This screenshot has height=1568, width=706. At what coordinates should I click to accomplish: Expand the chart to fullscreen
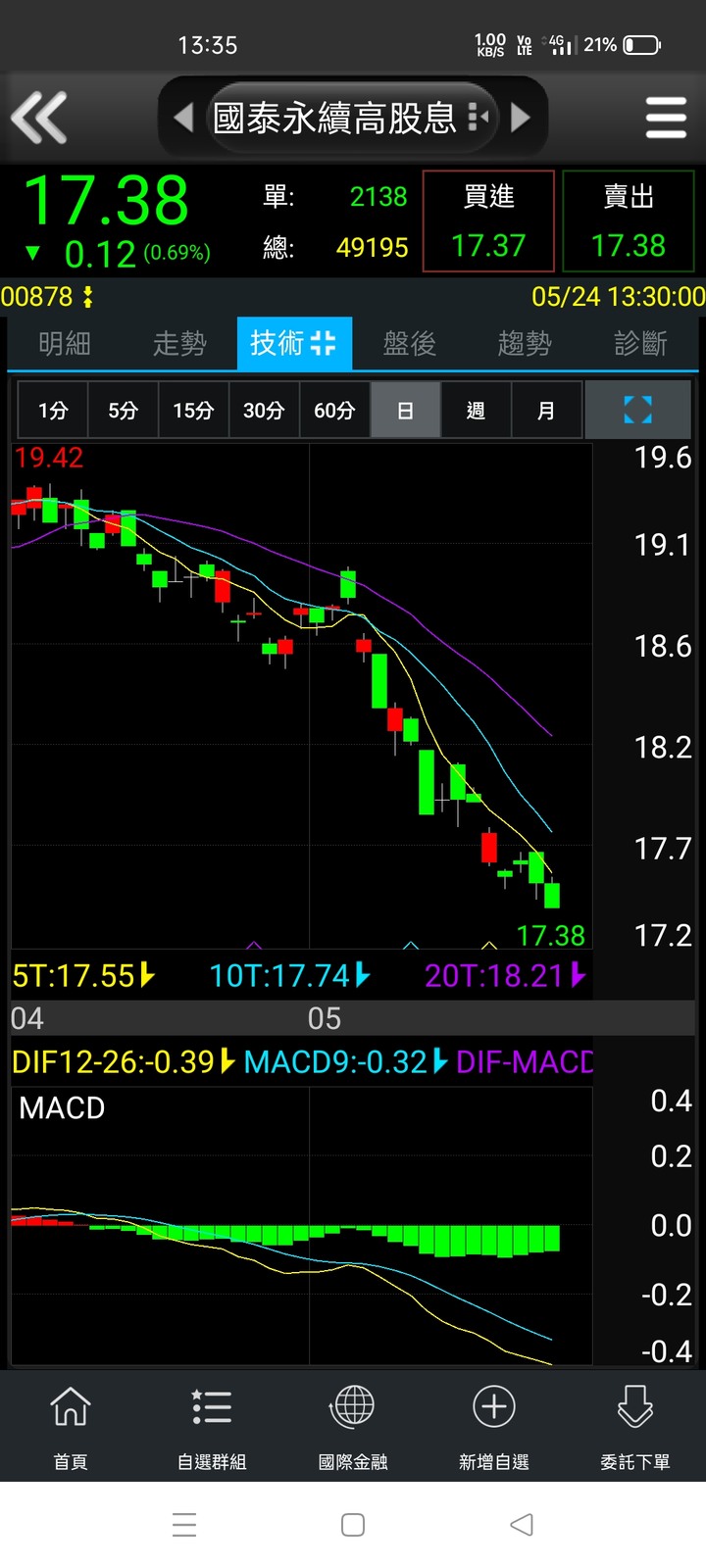638,410
